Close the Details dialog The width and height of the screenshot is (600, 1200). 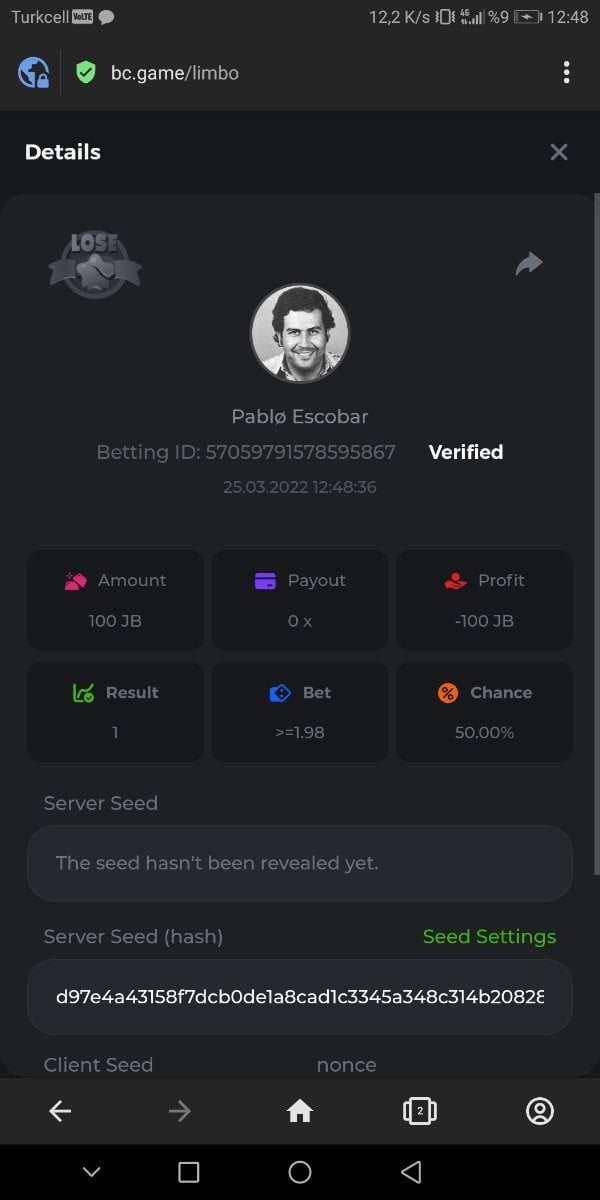[559, 152]
